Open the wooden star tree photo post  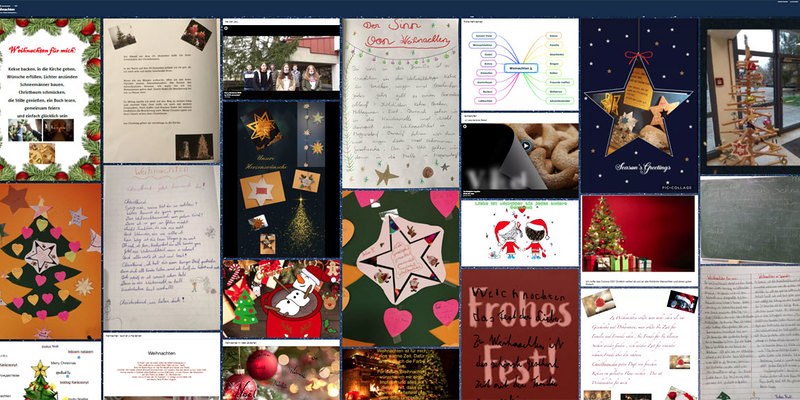click(x=751, y=98)
